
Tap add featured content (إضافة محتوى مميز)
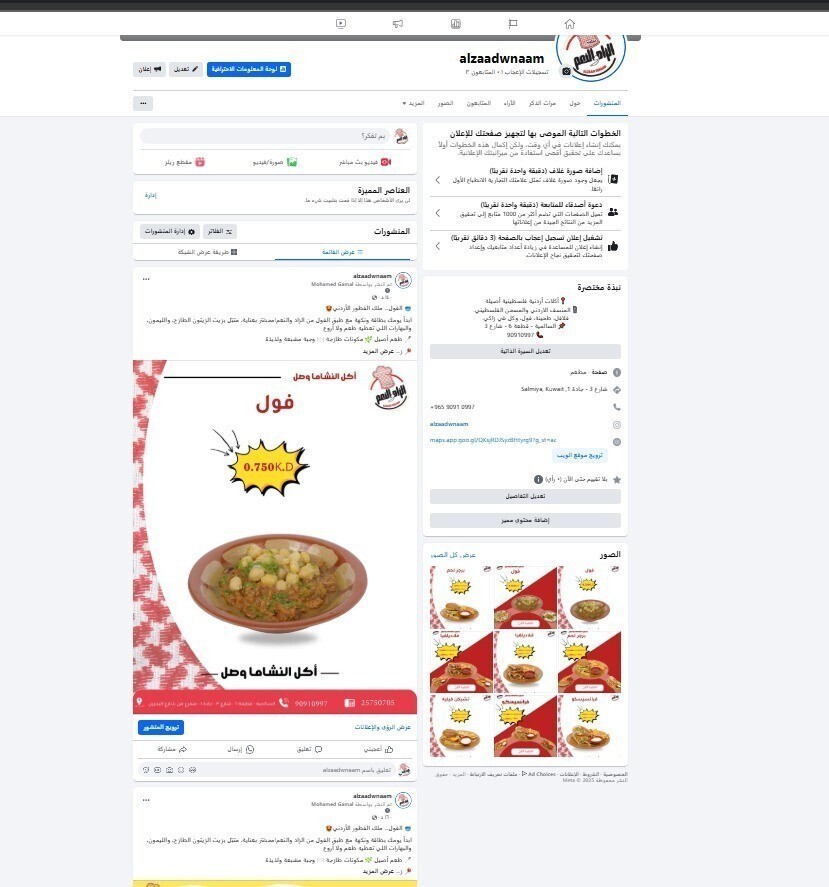point(525,520)
